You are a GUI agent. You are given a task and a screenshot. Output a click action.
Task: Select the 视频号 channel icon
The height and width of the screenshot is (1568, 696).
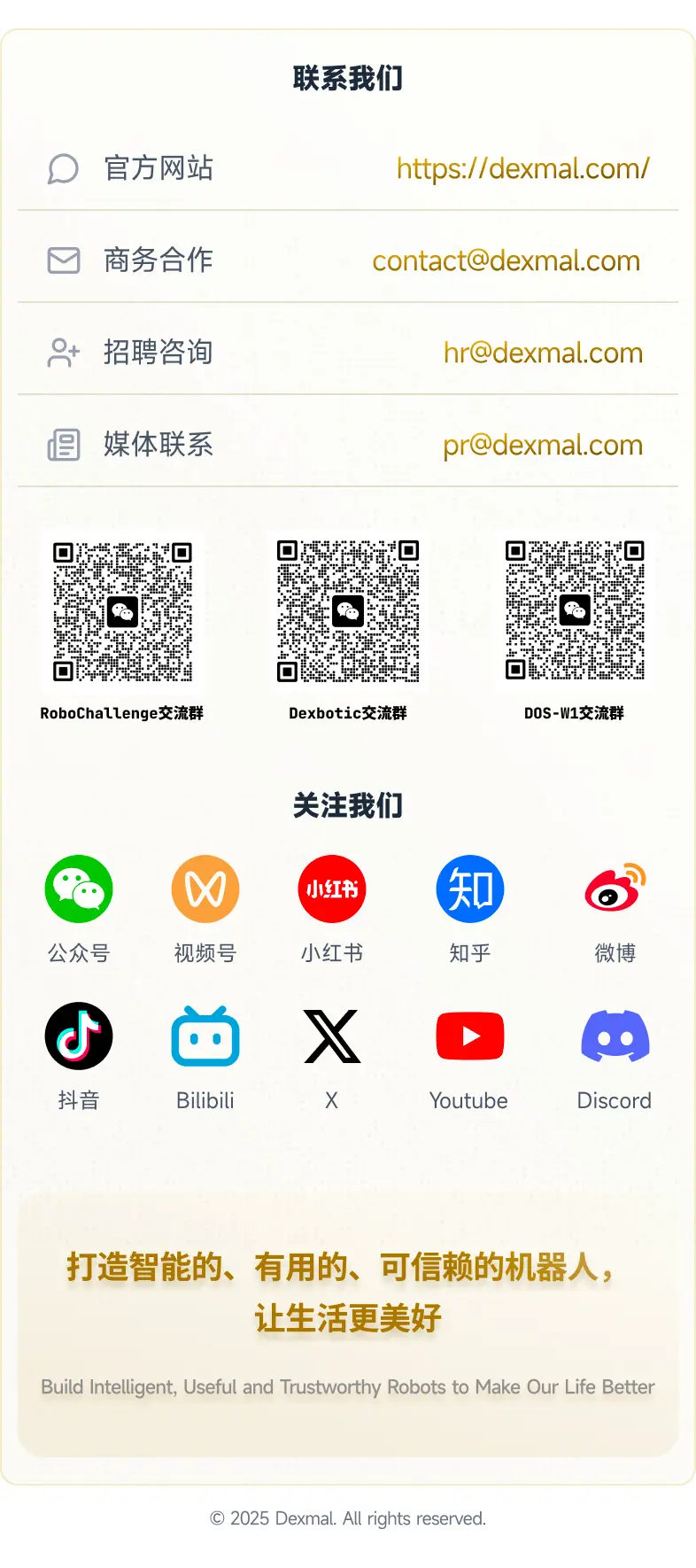[205, 889]
